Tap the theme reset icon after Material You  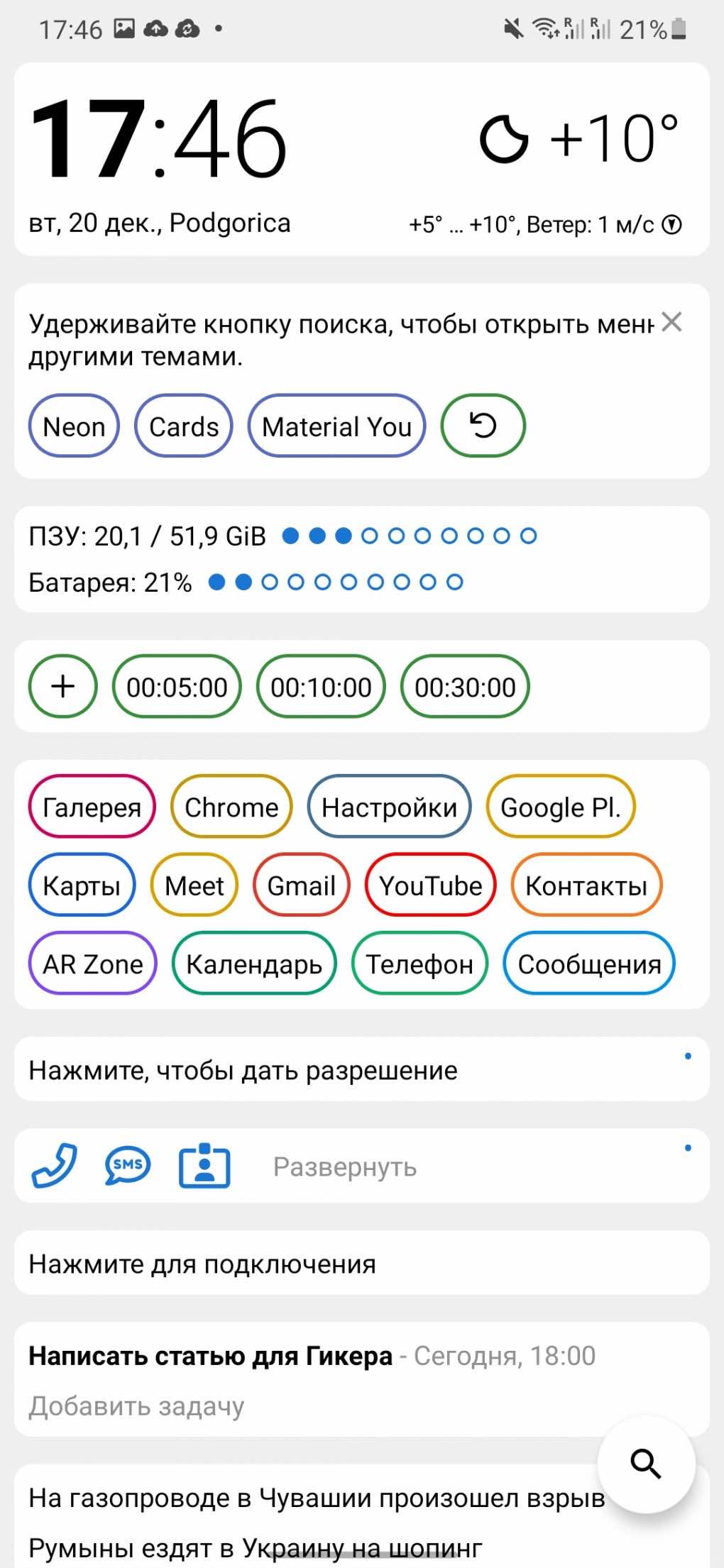tap(483, 426)
